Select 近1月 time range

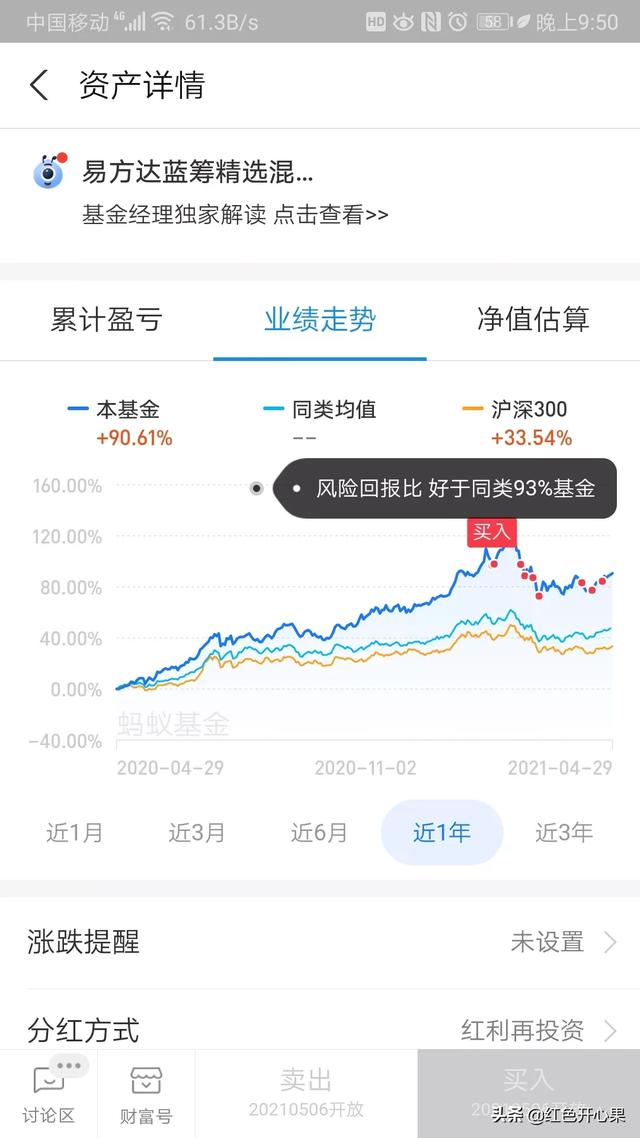(x=75, y=832)
